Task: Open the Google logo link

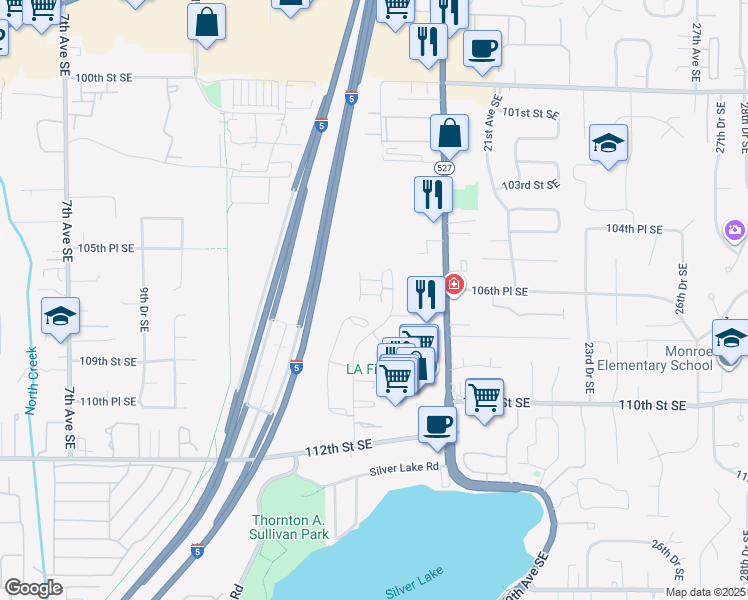Action: [33, 588]
